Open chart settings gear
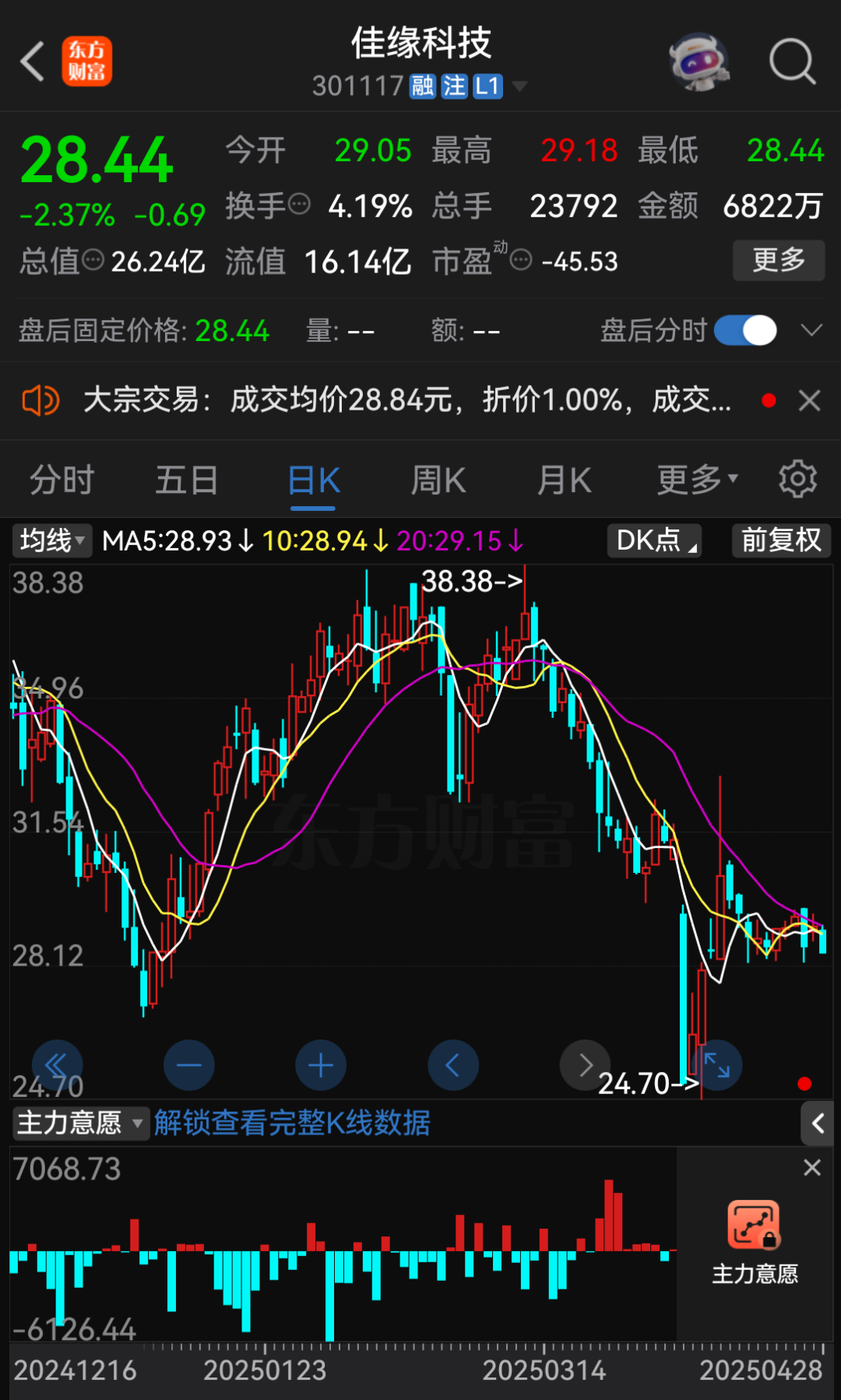 (x=797, y=479)
